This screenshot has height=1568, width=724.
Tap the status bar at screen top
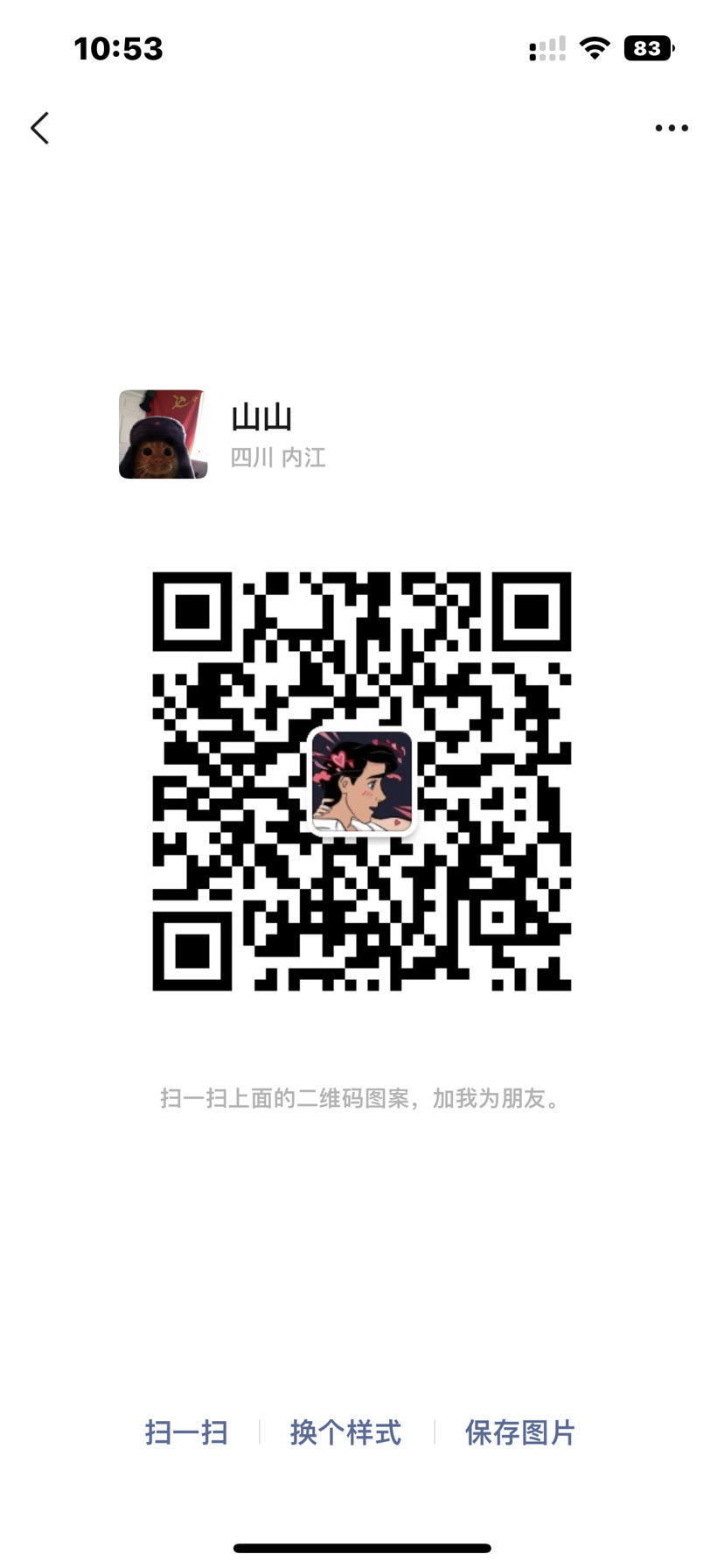tap(362, 49)
